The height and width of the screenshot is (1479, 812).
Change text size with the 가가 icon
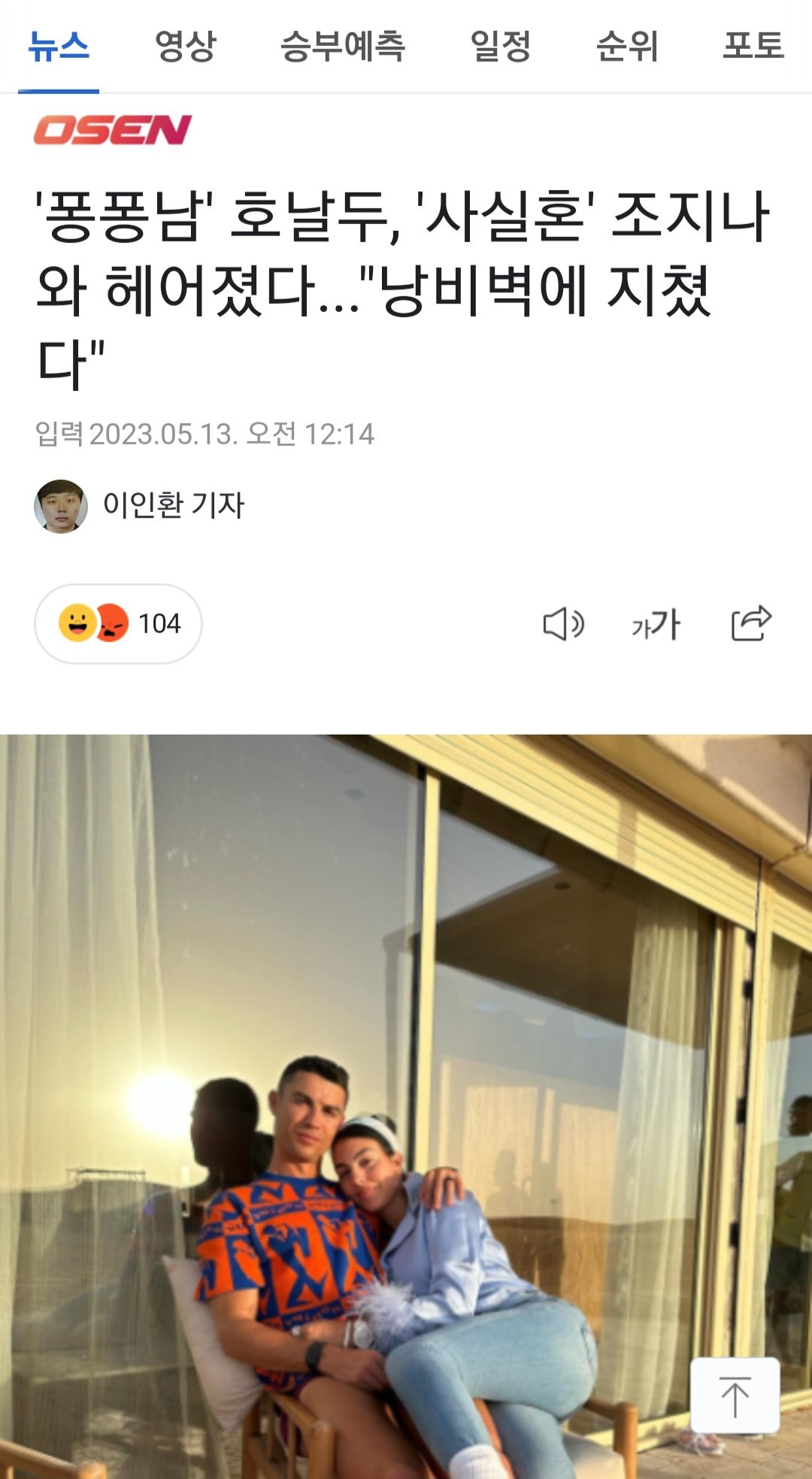click(656, 624)
